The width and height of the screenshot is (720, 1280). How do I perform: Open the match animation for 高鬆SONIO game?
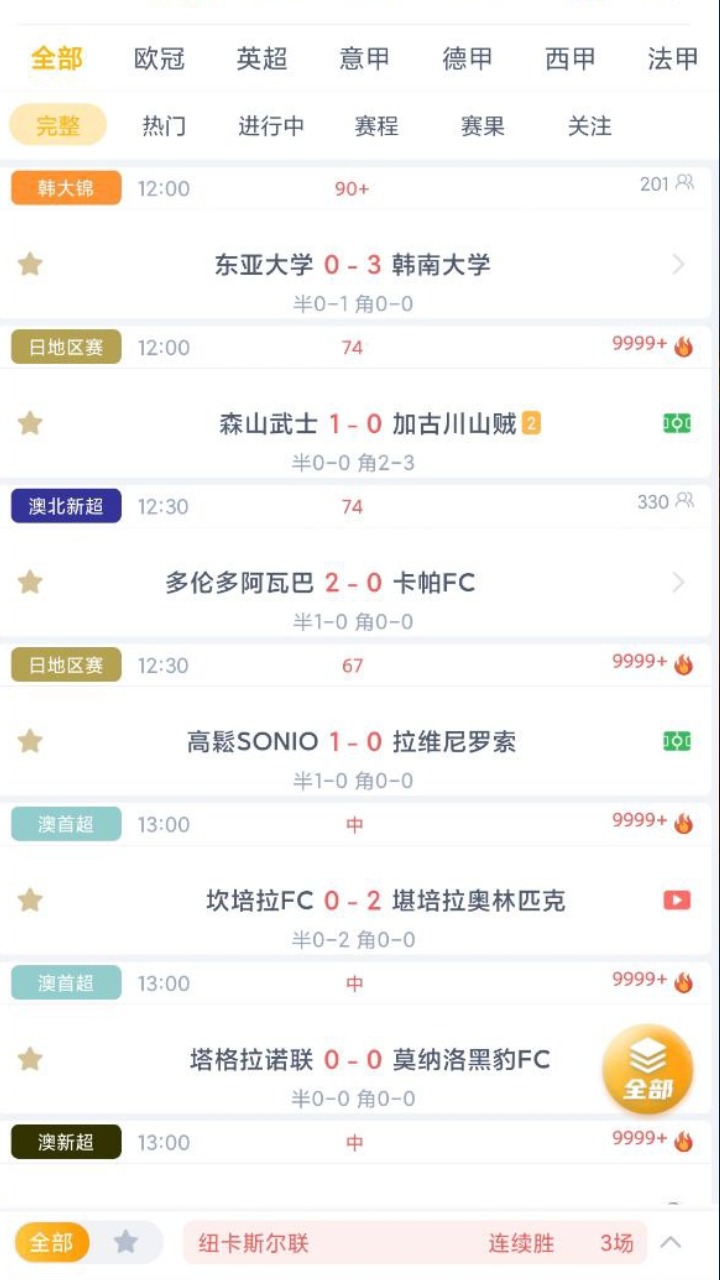(x=676, y=740)
